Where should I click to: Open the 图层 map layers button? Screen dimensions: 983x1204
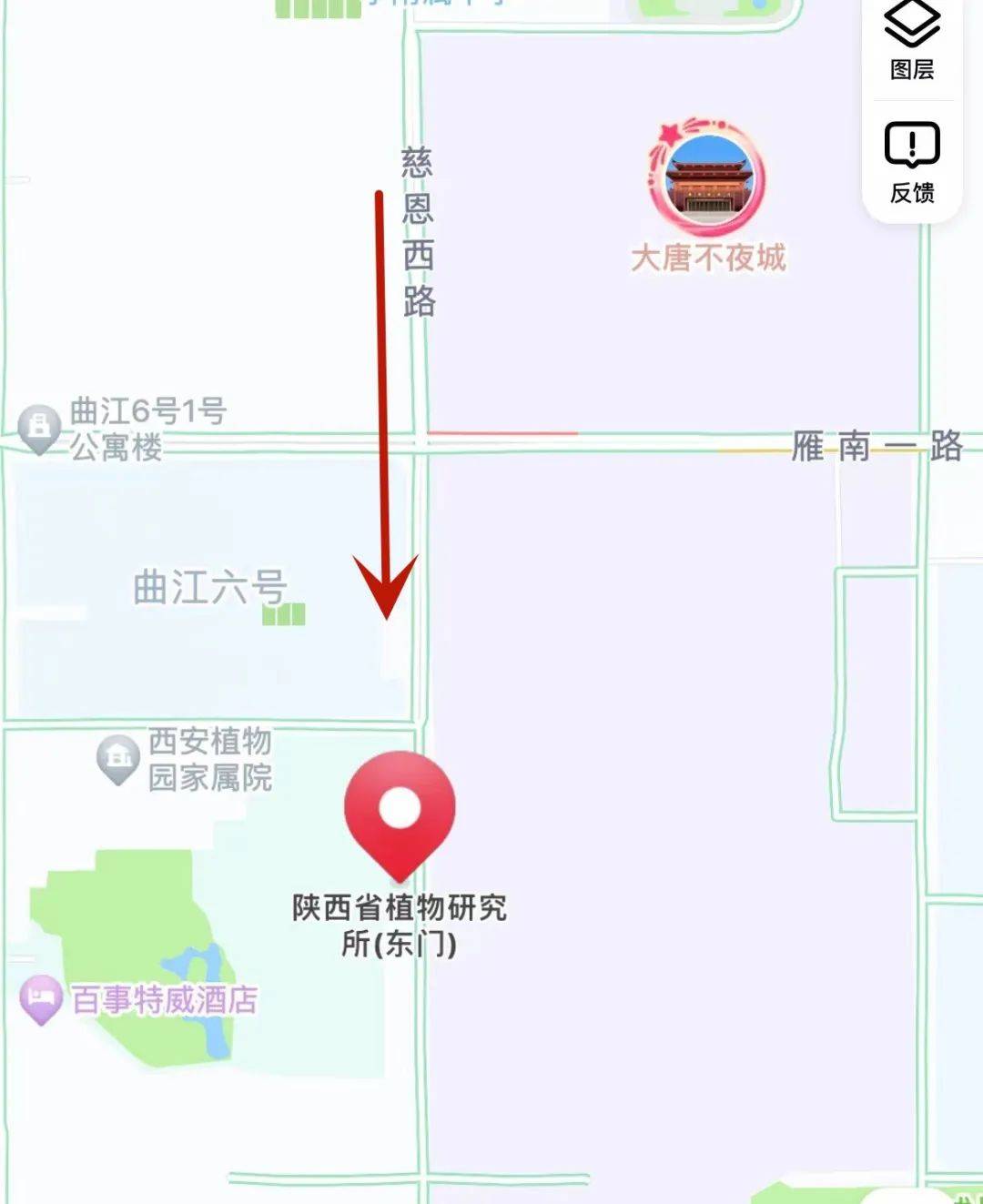tap(911, 41)
